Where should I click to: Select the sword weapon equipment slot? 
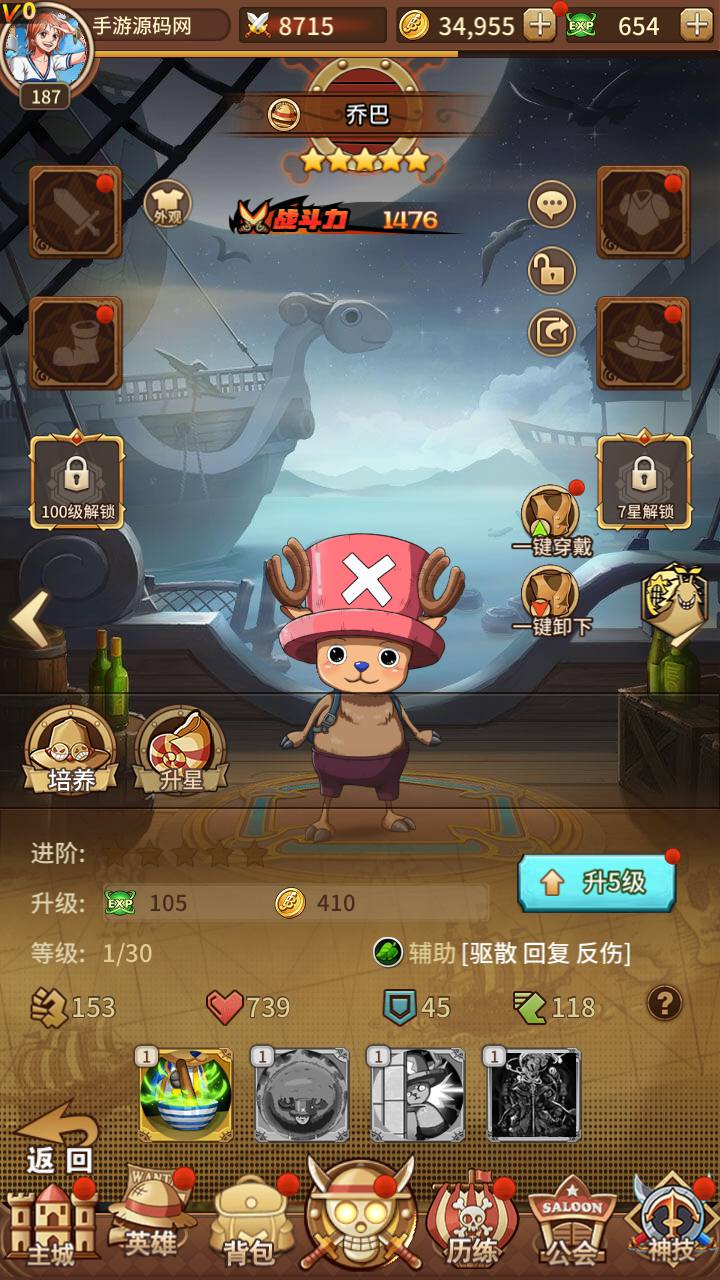(75, 212)
